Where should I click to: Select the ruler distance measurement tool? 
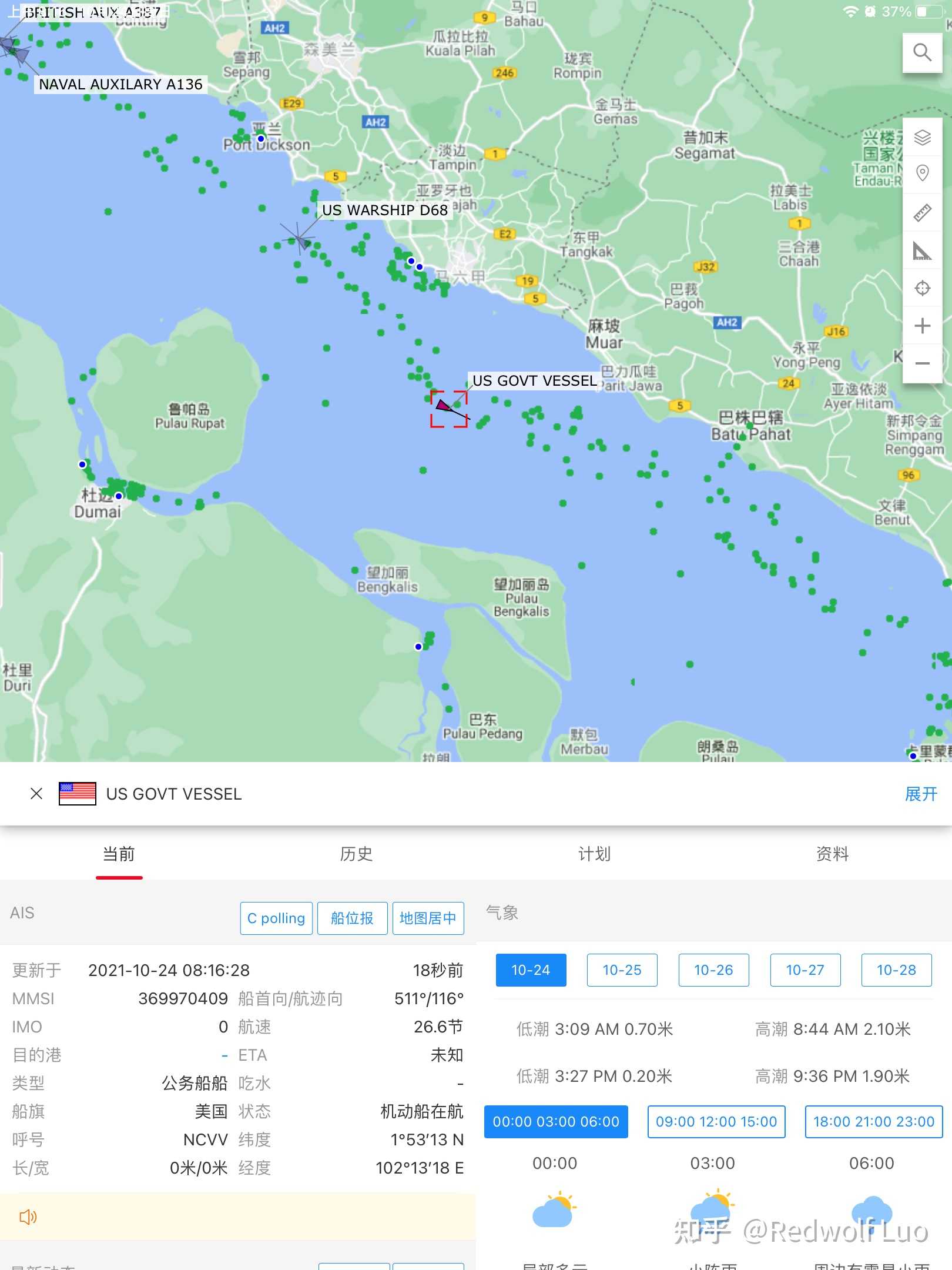(x=922, y=212)
